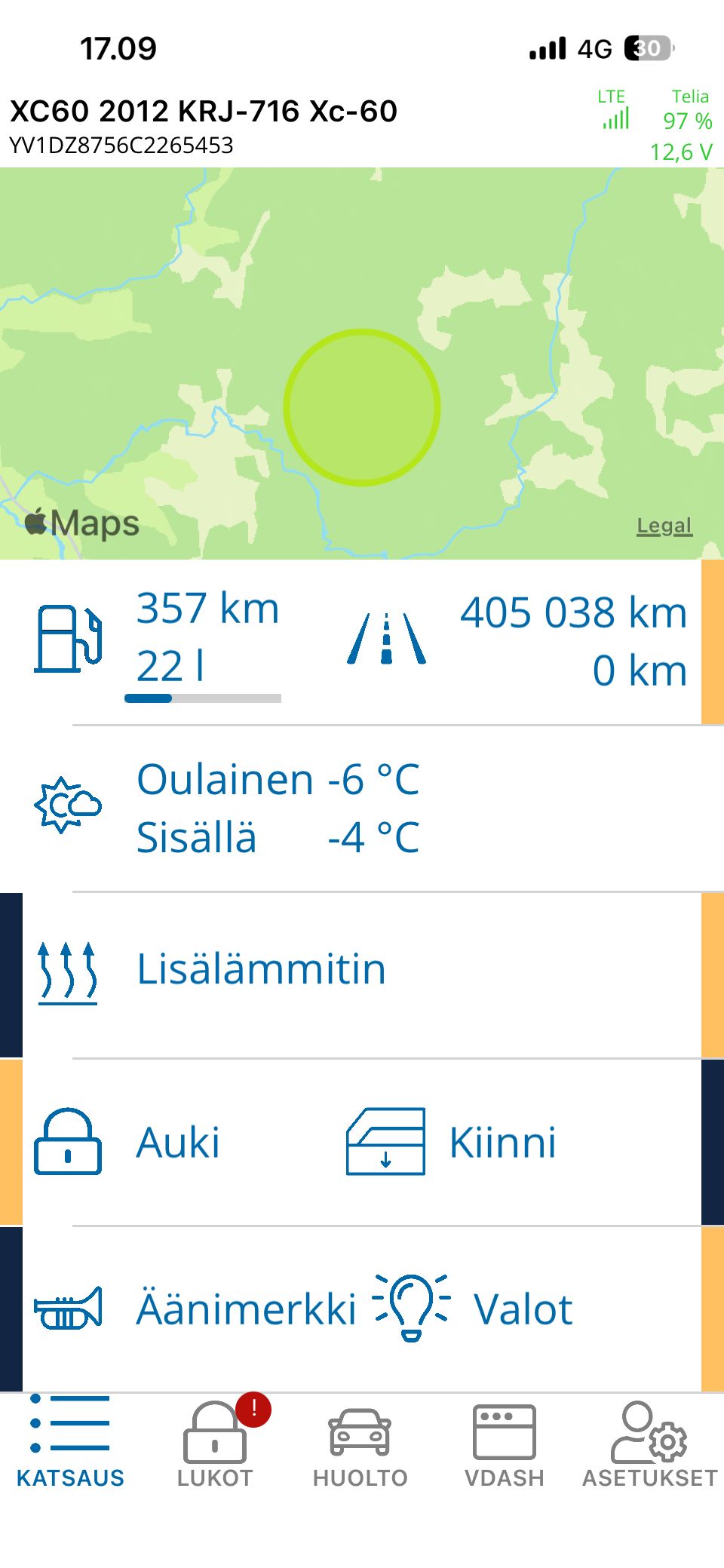Image resolution: width=724 pixels, height=1568 pixels.
Task: Open the odometer trip reading
Action: tap(573, 641)
